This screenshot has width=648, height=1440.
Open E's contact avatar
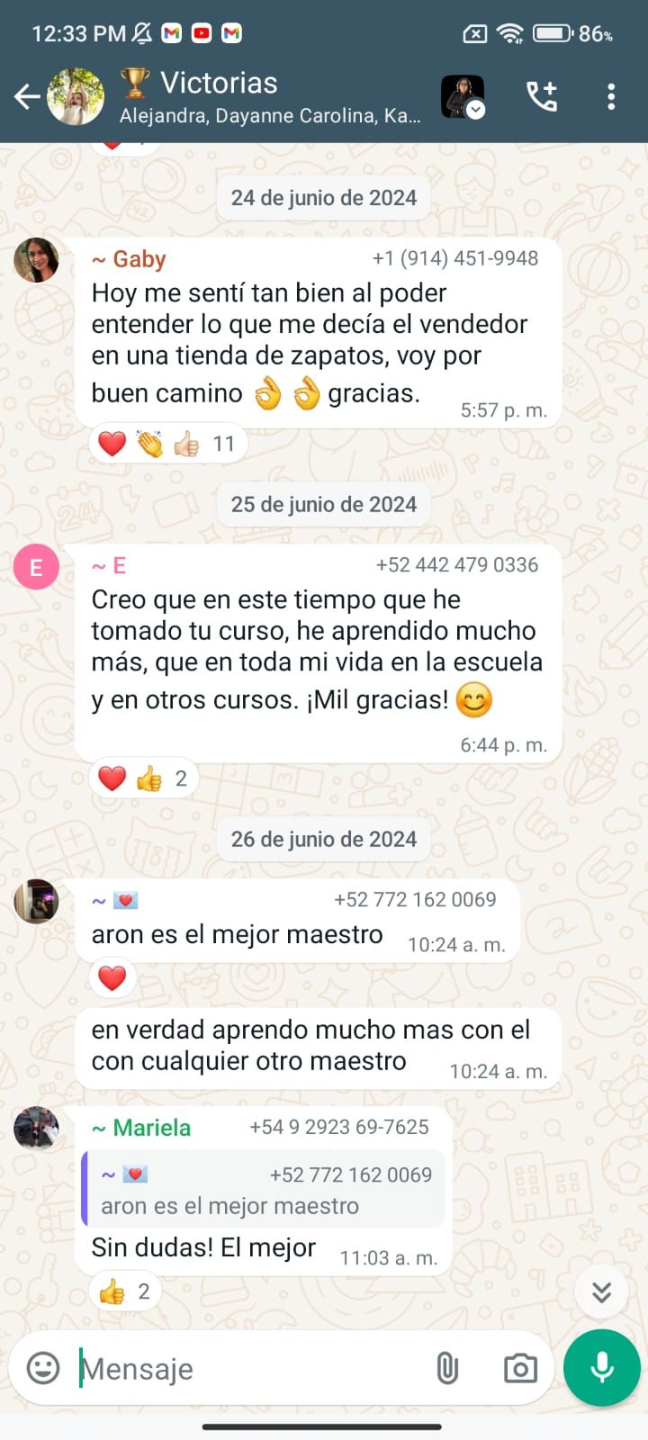(x=36, y=567)
